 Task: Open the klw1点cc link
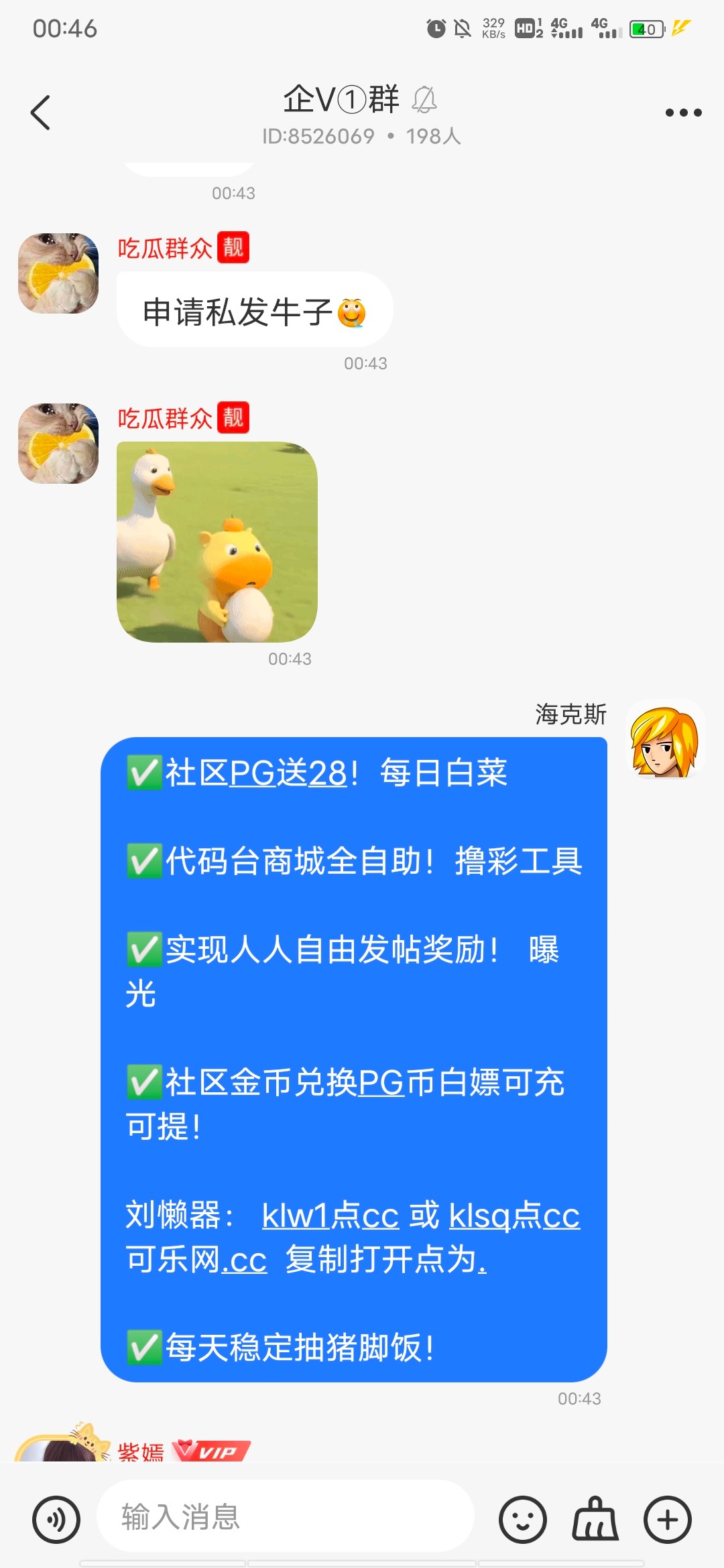pyautogui.click(x=327, y=1220)
